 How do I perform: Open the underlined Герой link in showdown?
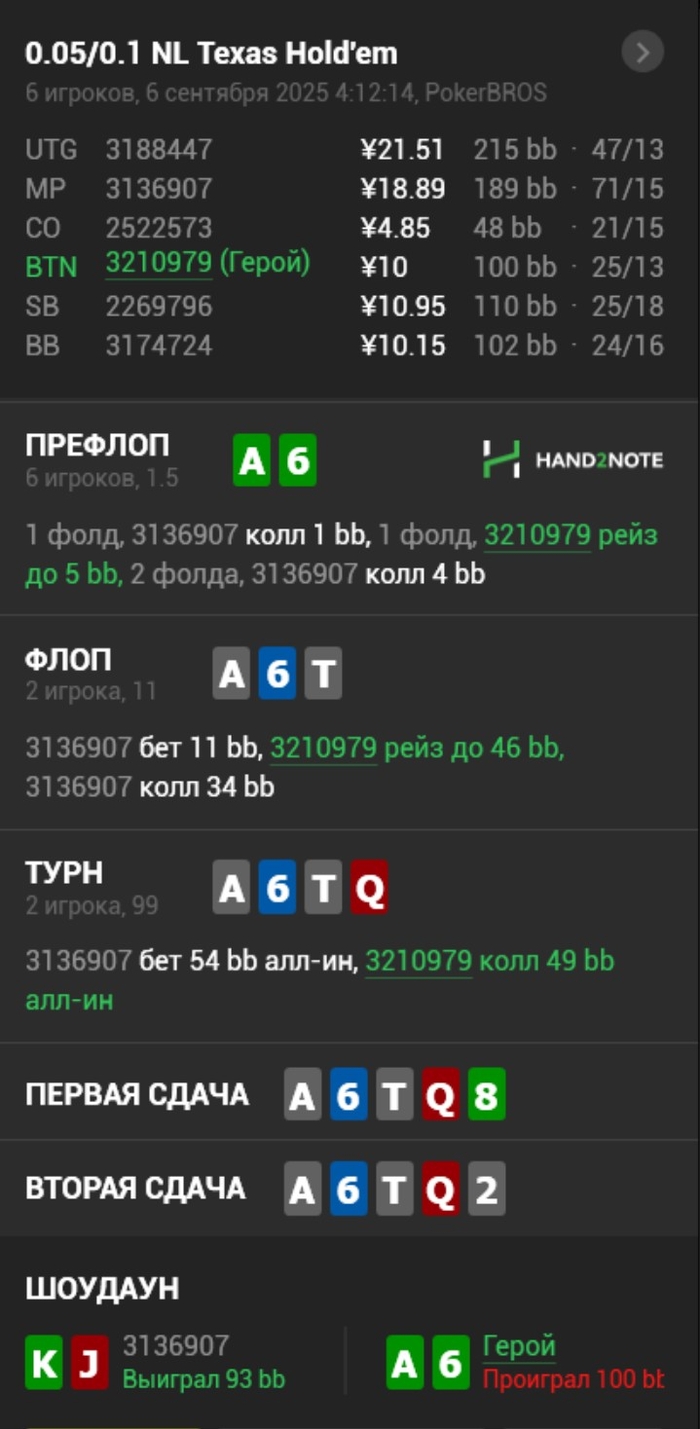point(518,1346)
